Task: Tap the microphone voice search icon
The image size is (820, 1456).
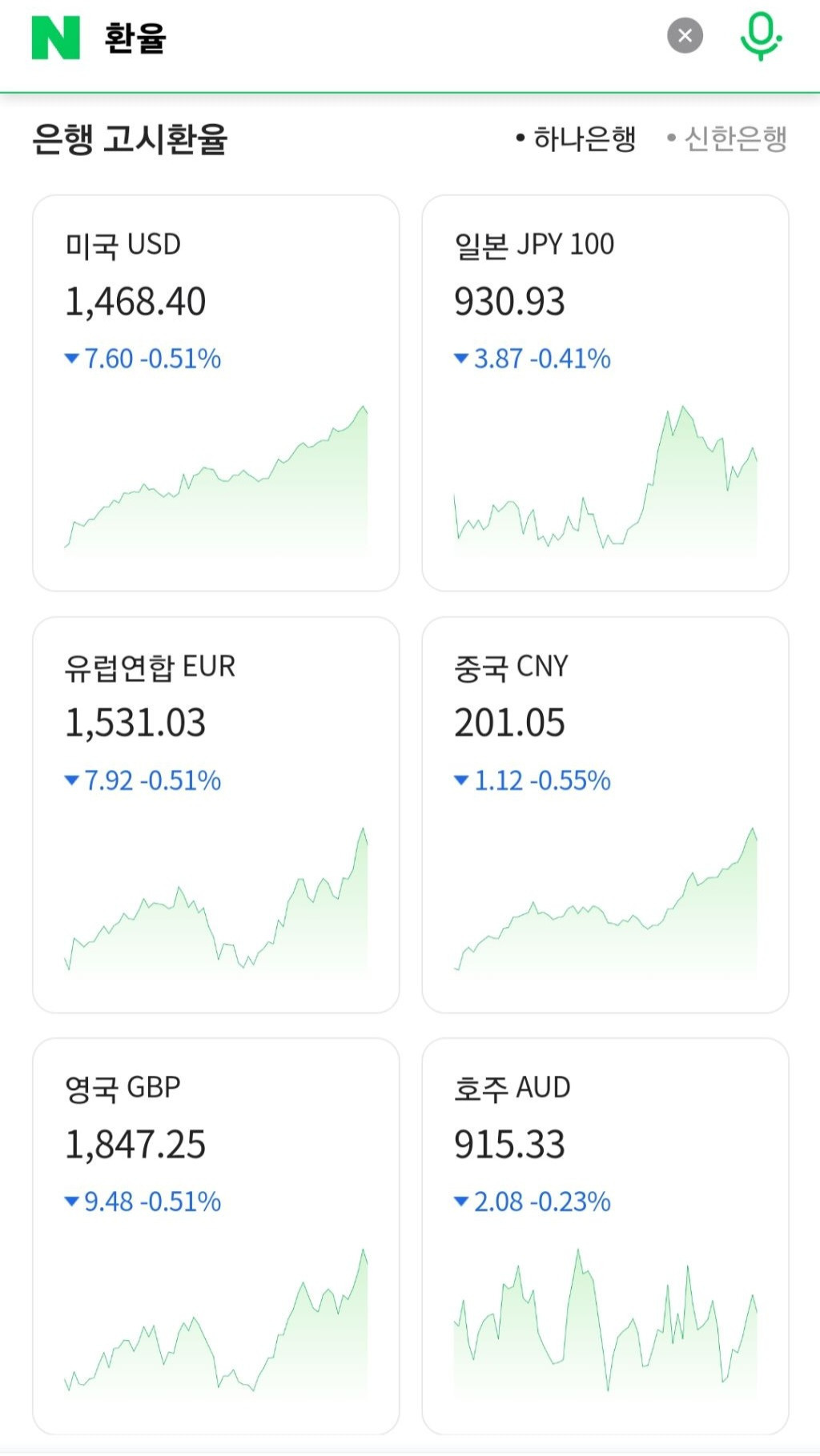Action: tap(761, 34)
